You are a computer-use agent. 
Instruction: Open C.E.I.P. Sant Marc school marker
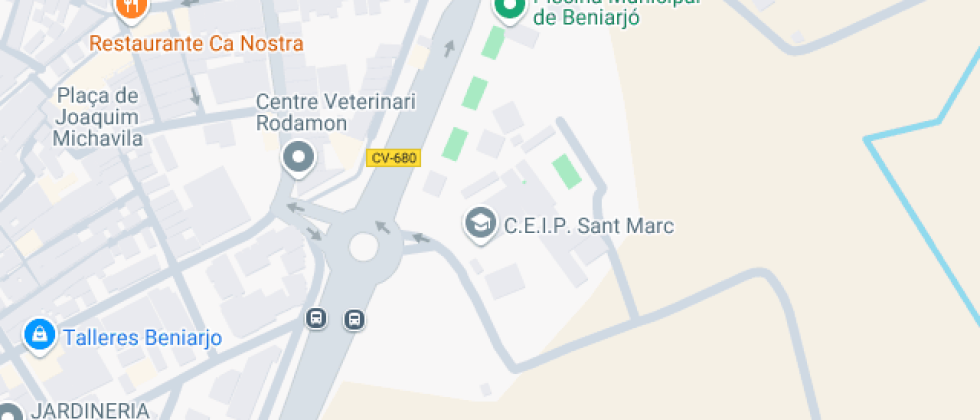481,224
